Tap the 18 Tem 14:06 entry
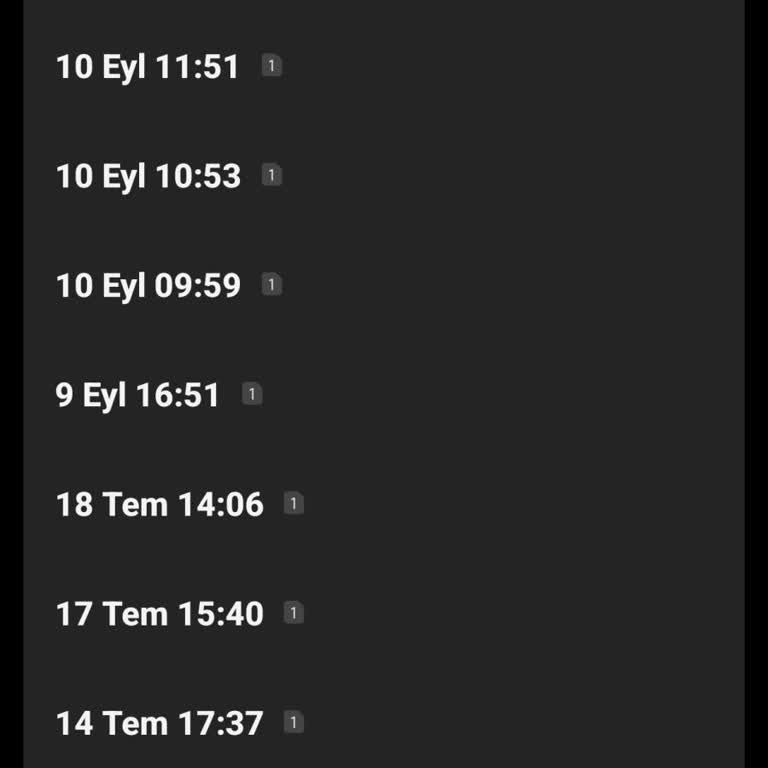This screenshot has height=768, width=768. click(x=160, y=504)
